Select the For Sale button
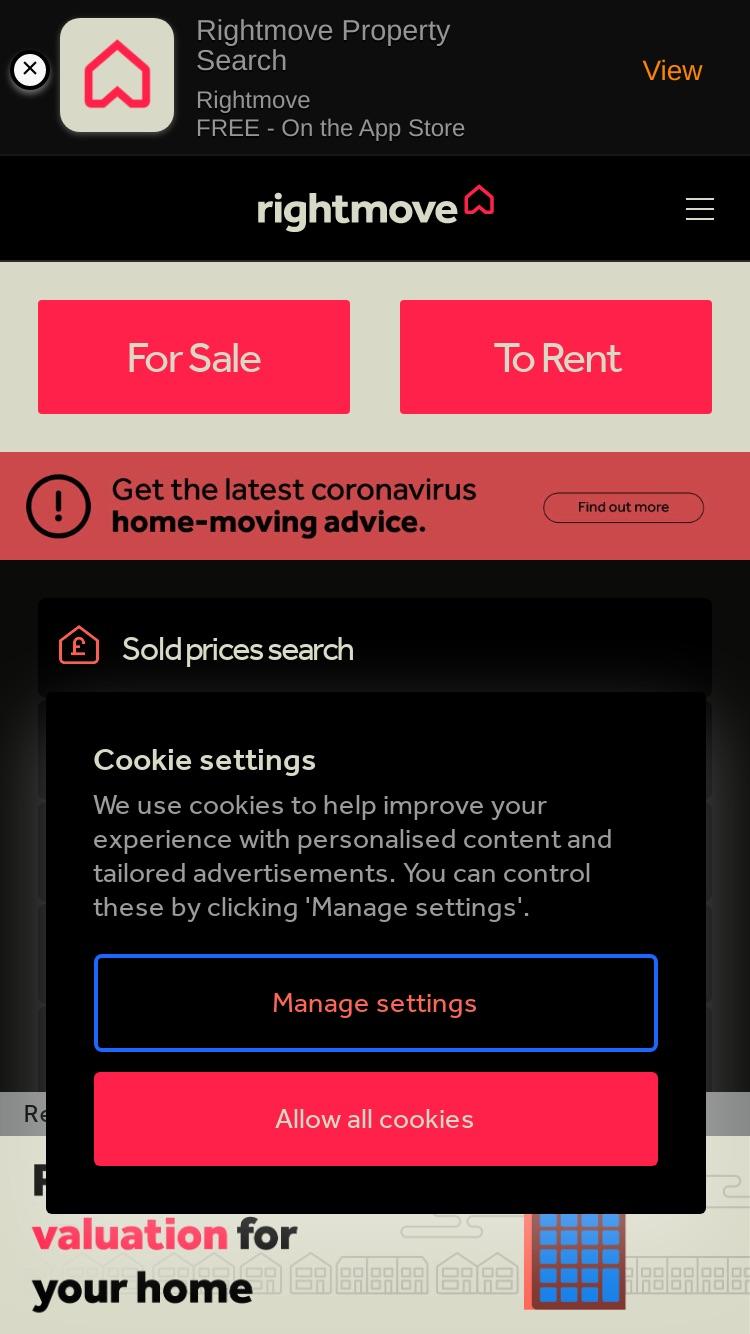The height and width of the screenshot is (1334, 750). pyautogui.click(x=194, y=357)
